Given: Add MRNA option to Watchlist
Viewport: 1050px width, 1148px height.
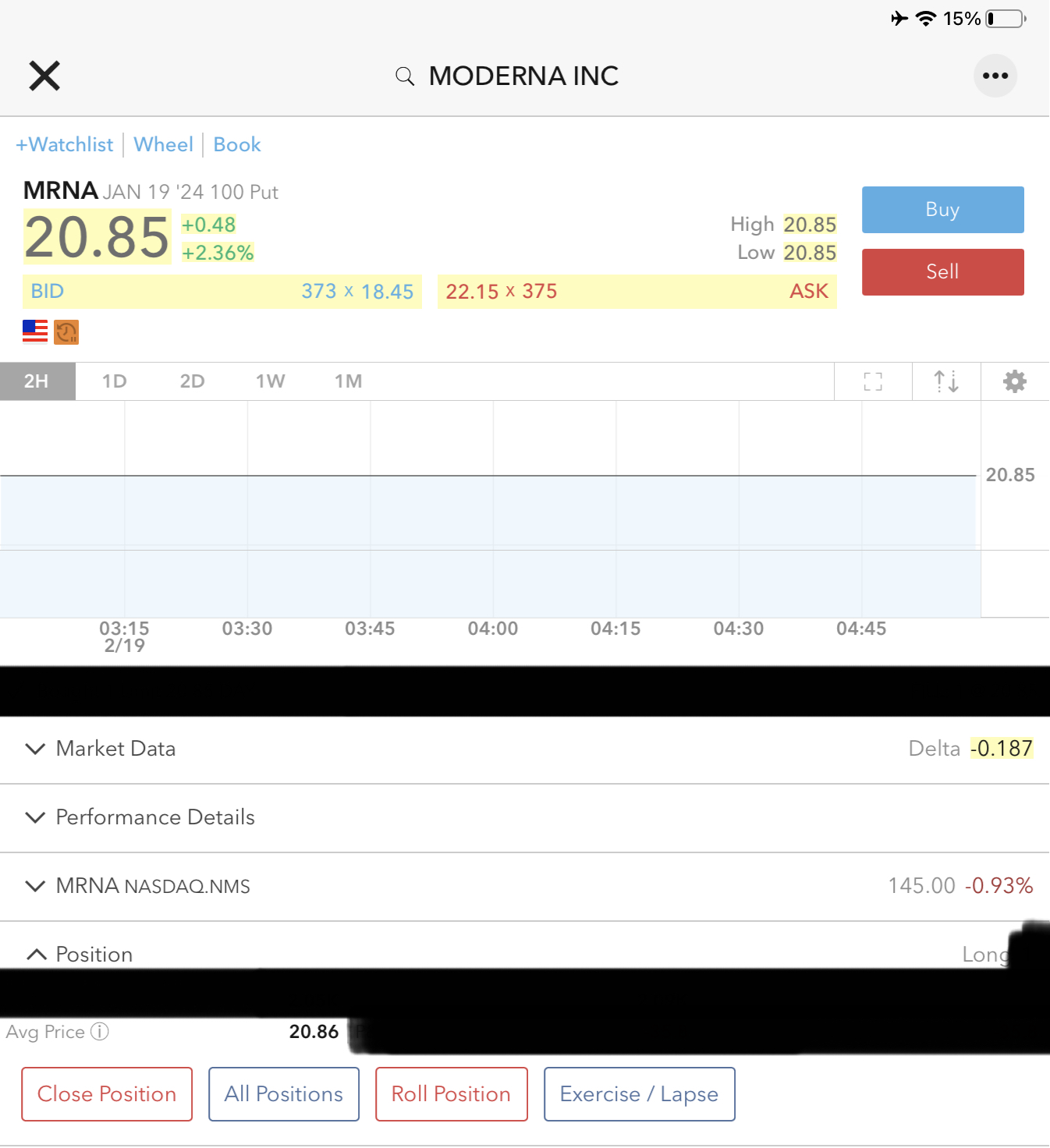Looking at the screenshot, I should pyautogui.click(x=65, y=144).
